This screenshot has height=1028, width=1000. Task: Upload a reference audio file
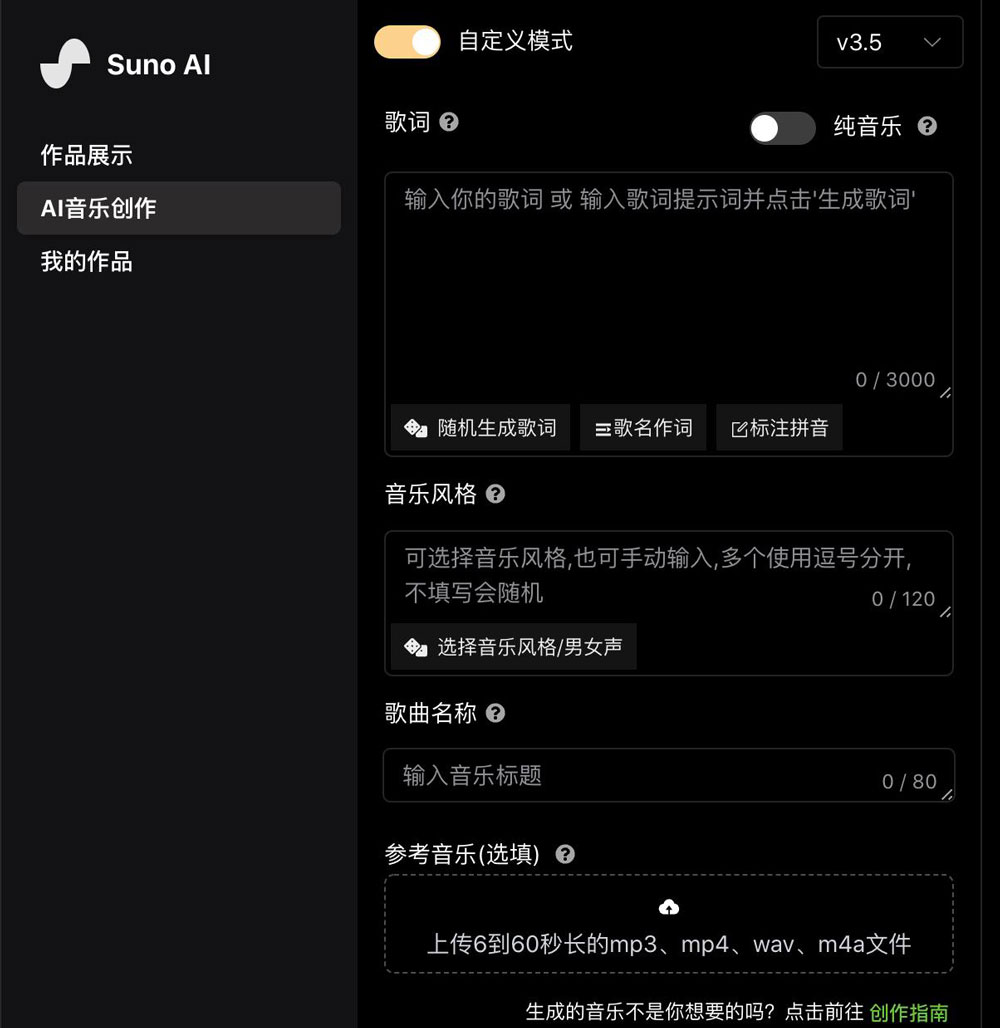[668, 925]
